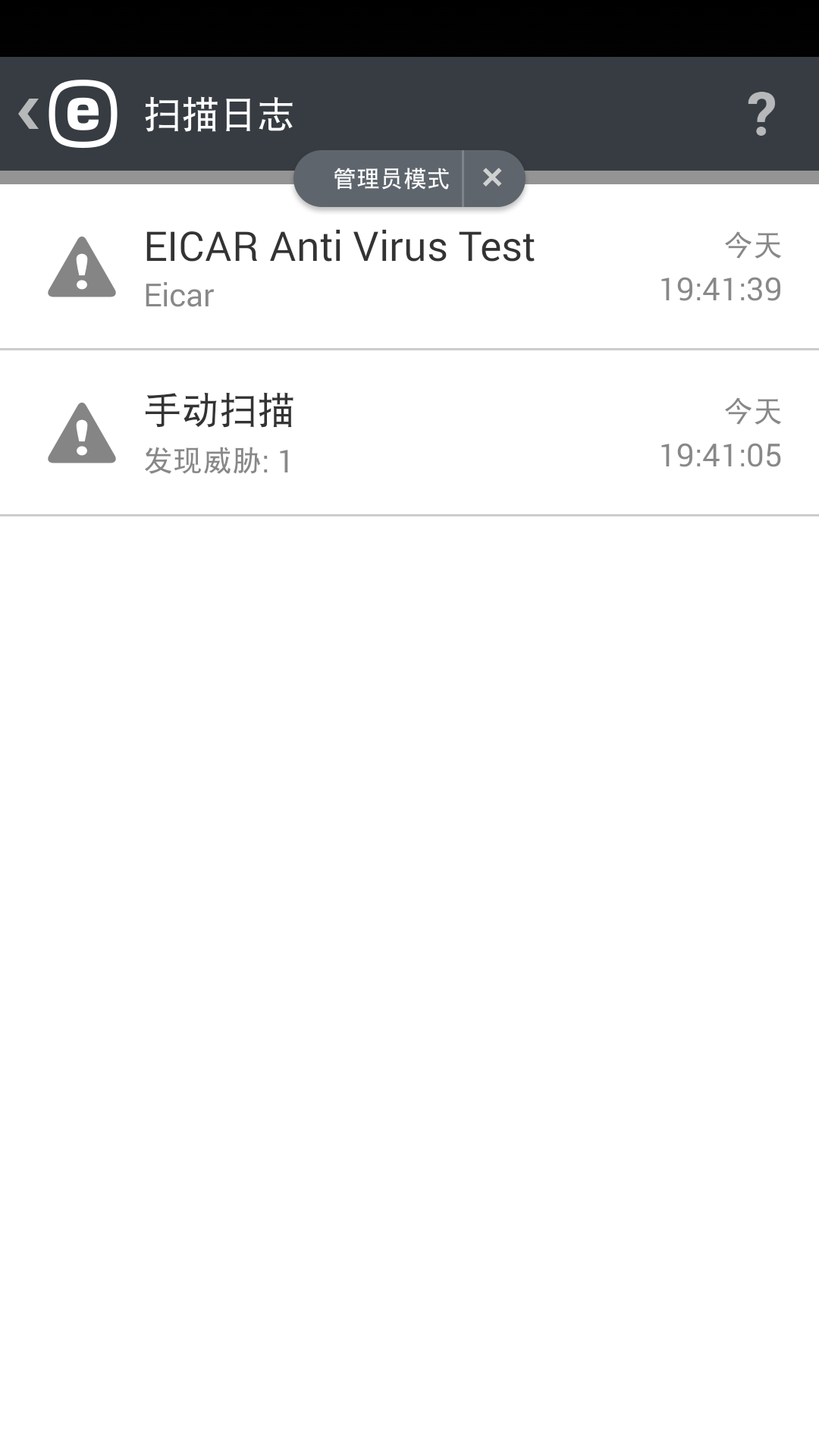Tap the 19:41:39 timestamp of first log
This screenshot has height=1456, width=819.
click(722, 290)
